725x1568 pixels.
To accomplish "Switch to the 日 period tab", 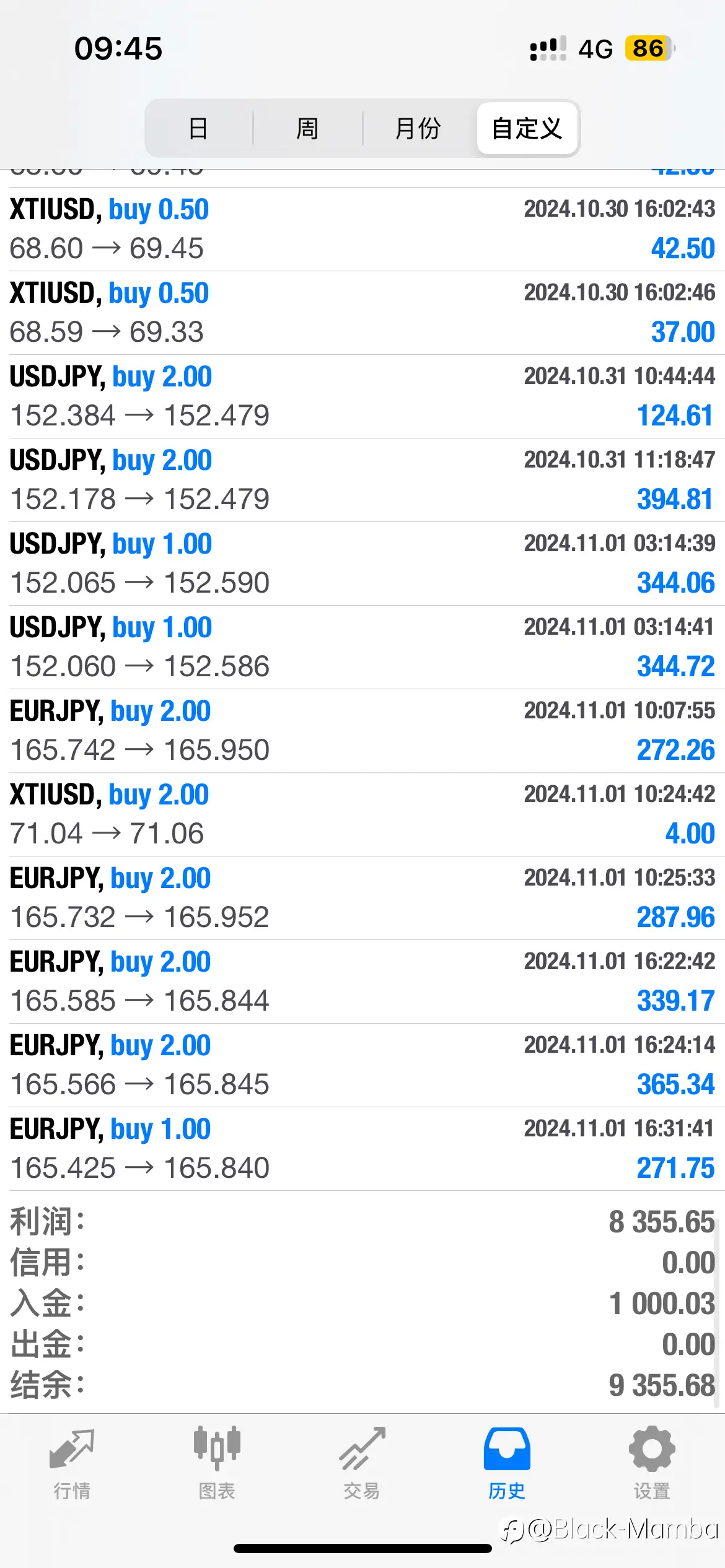I will click(x=198, y=128).
